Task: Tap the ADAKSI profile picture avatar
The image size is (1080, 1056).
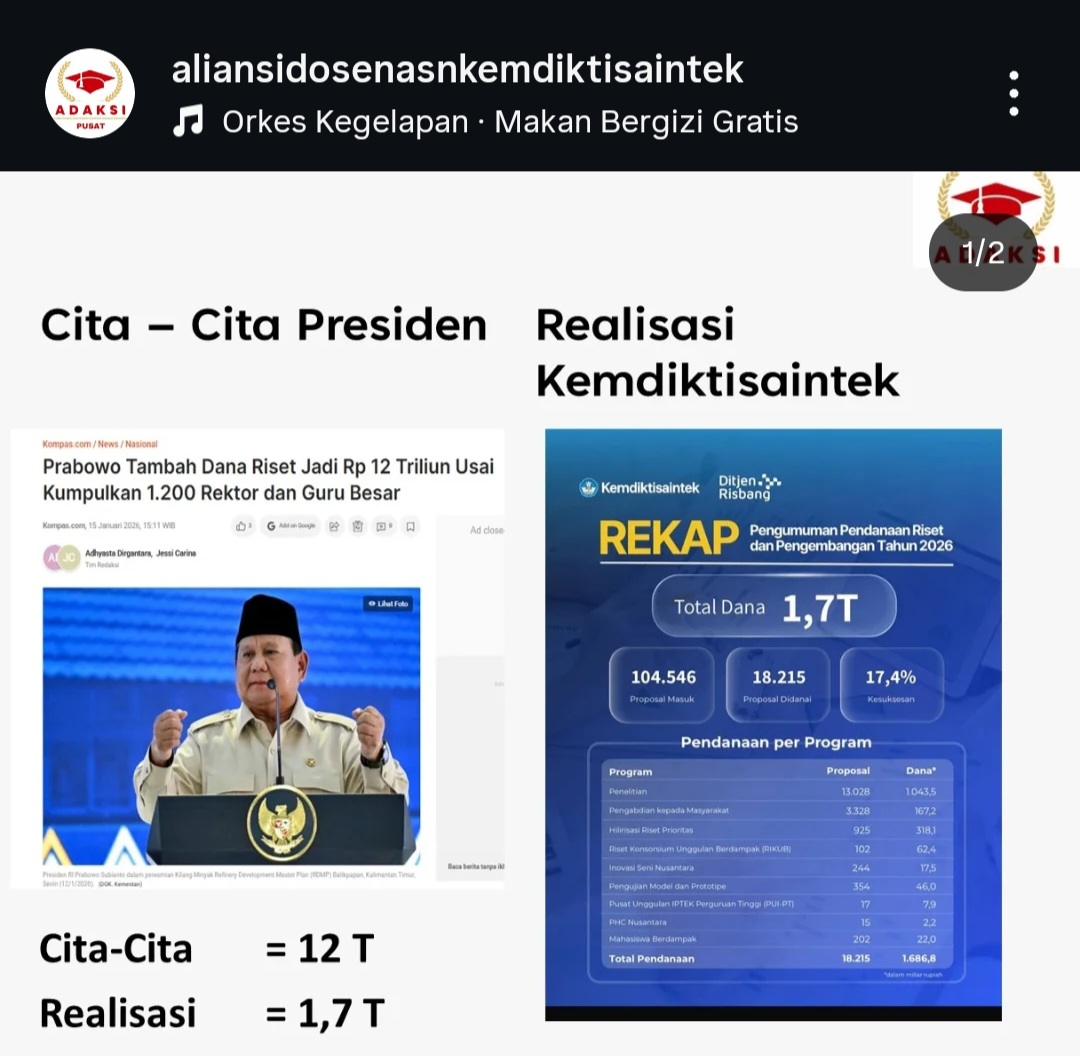Action: point(90,93)
